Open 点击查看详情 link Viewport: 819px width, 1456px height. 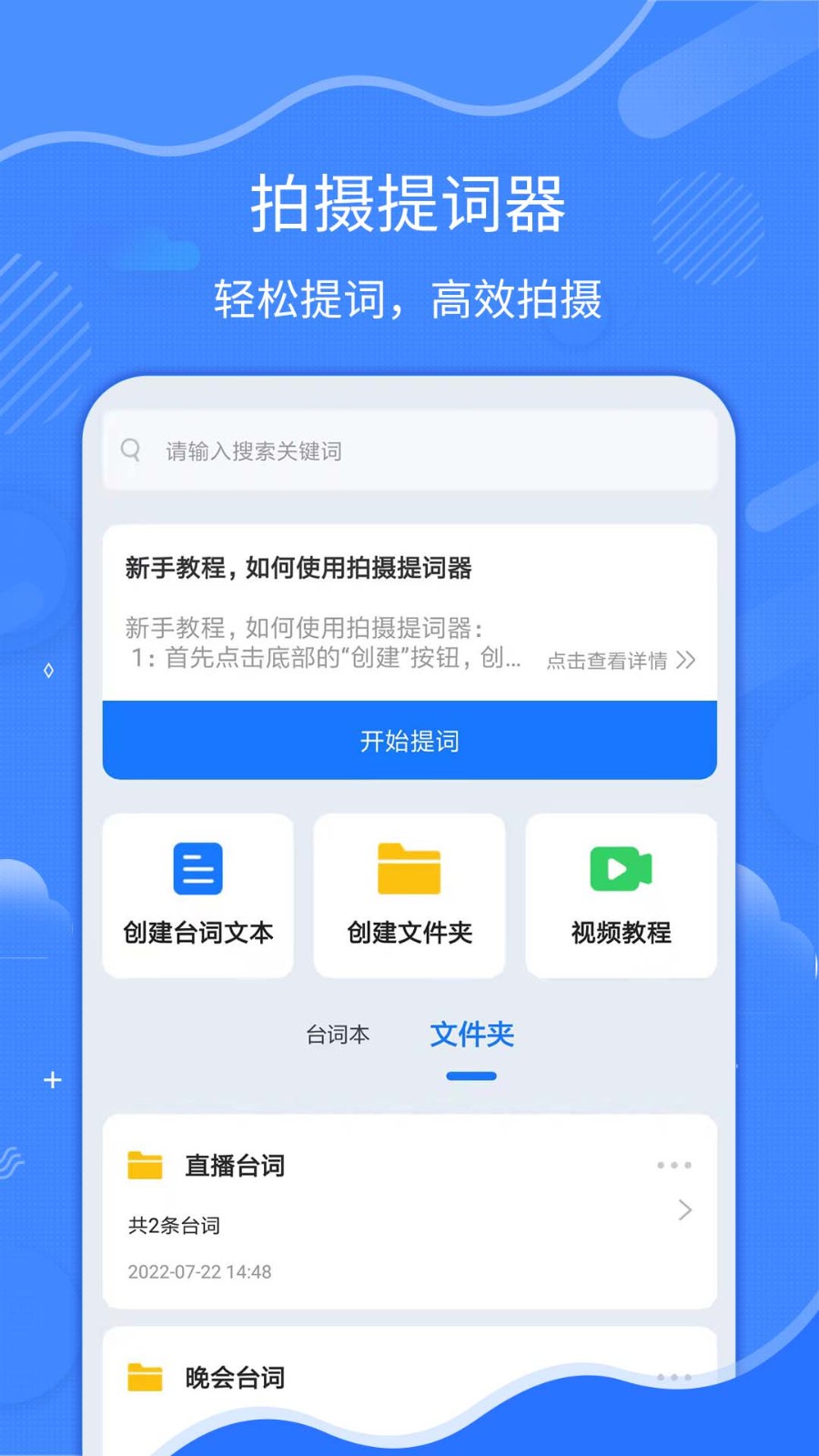(608, 662)
